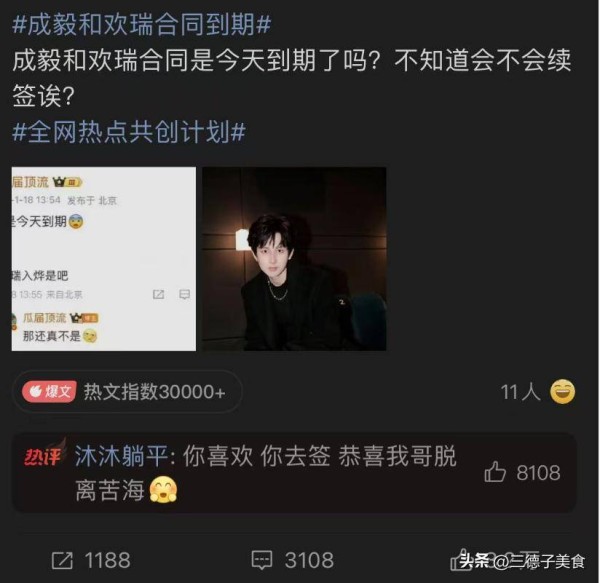Tap the 爆文 热文指数30000+ chip
Viewport: 600px width, 583px height.
click(126, 392)
